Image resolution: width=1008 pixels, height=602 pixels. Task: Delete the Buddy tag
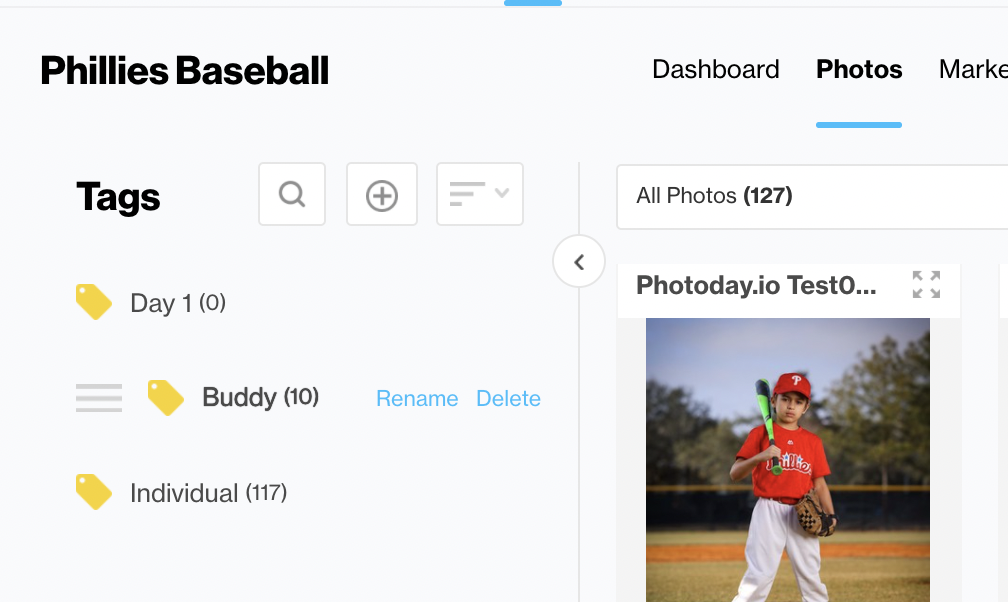tap(508, 398)
